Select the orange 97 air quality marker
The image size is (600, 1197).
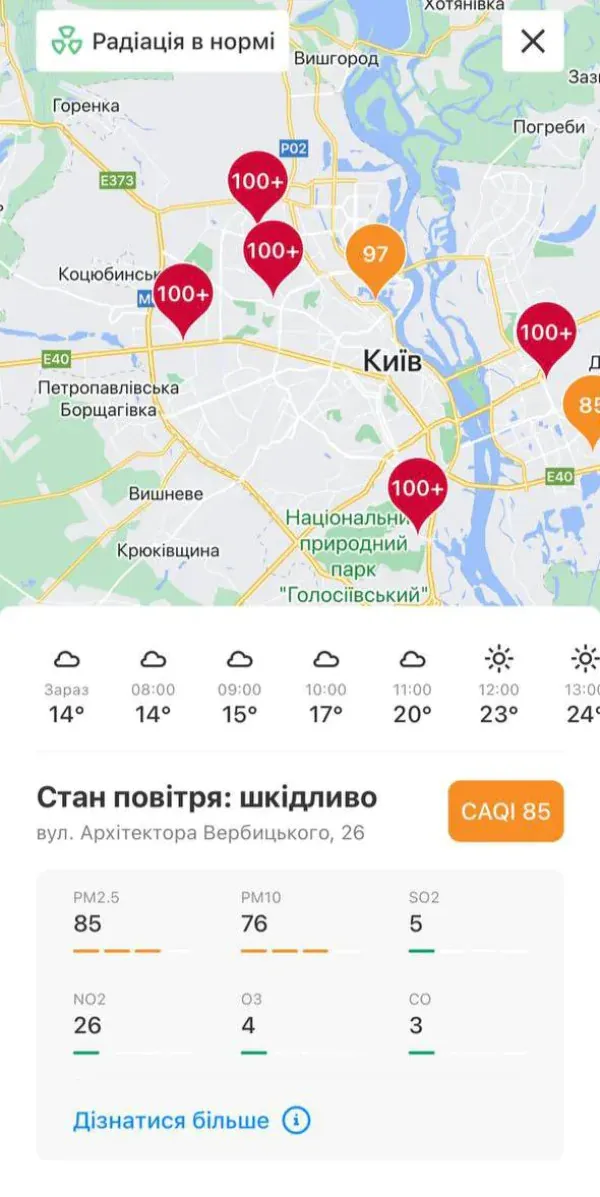(375, 255)
